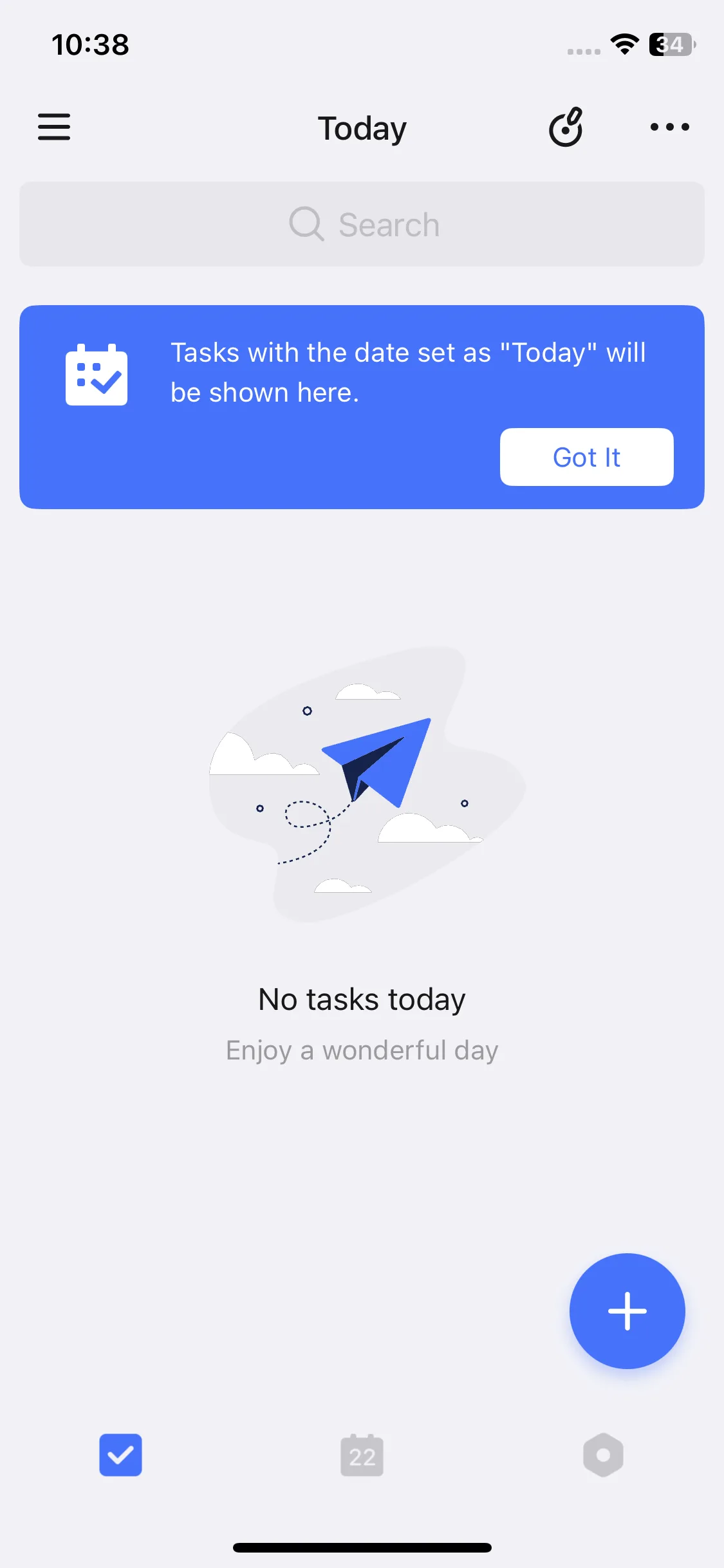The image size is (724, 1568).
Task: Switch to the calendar tab
Action: [362, 1455]
